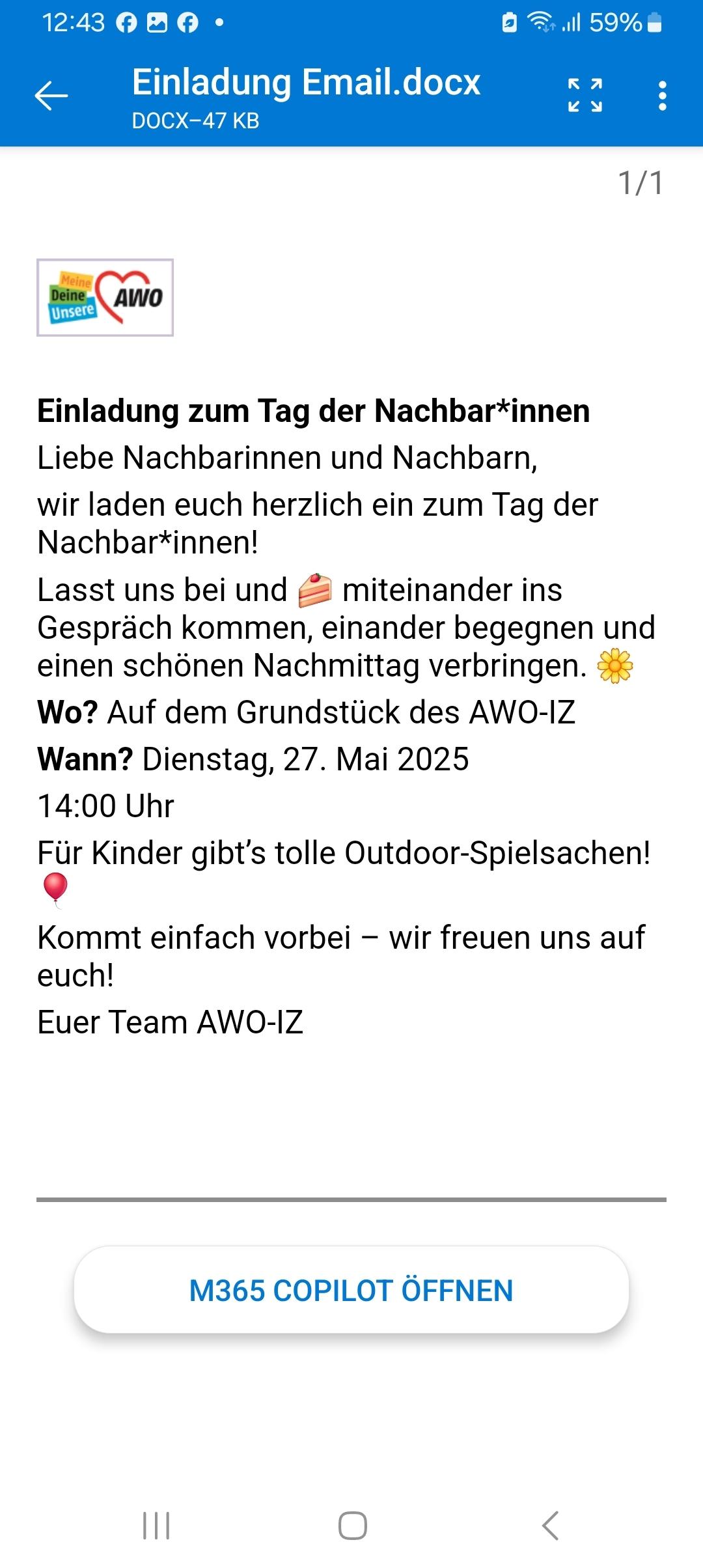Open recent apps from navigation bar
703x1568 pixels.
point(156,1525)
